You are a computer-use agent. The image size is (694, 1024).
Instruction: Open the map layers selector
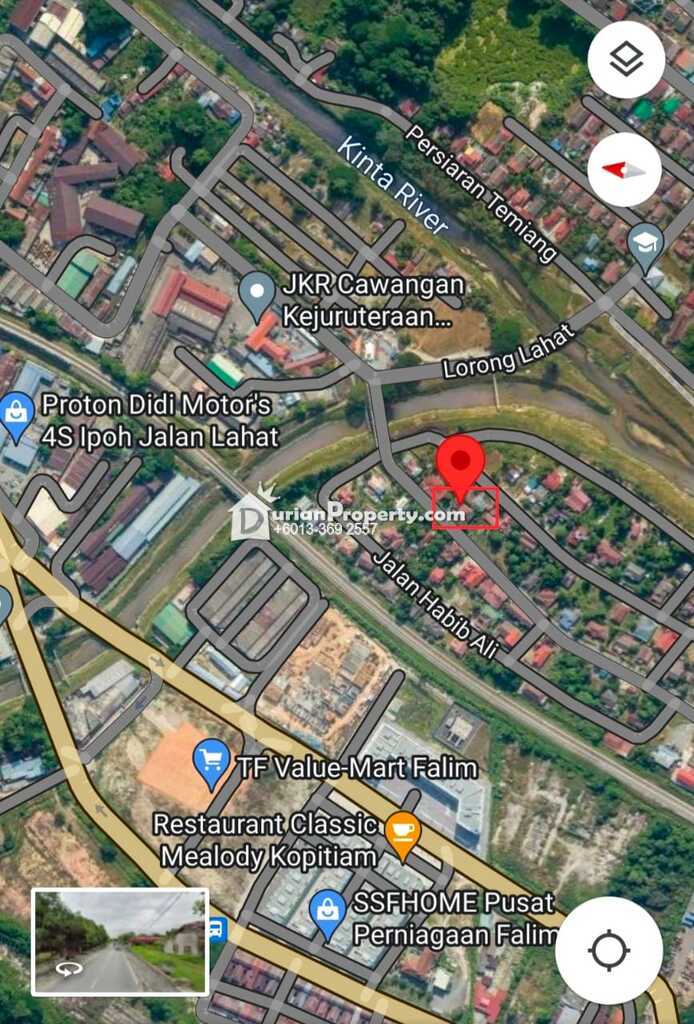(x=626, y=60)
